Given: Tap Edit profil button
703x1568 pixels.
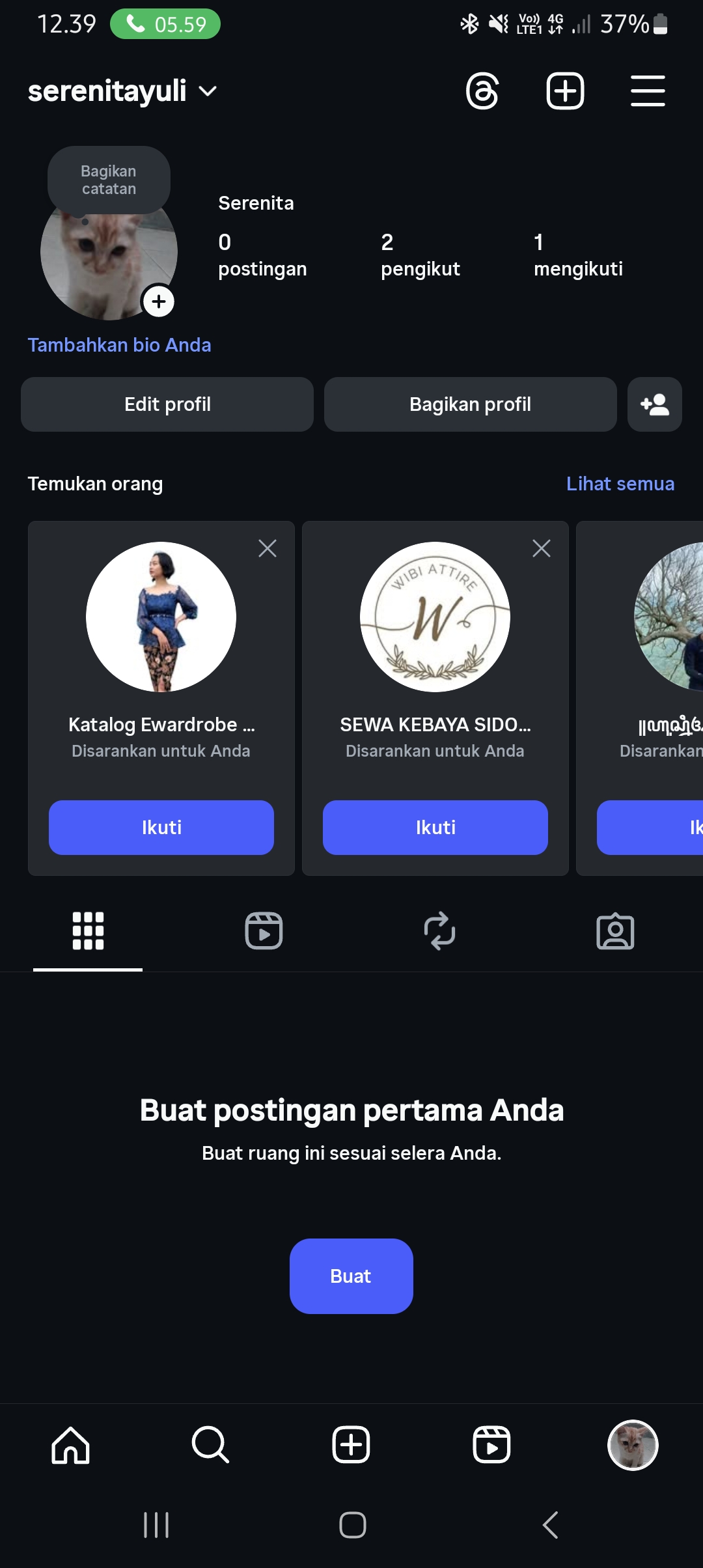Looking at the screenshot, I should (x=167, y=404).
